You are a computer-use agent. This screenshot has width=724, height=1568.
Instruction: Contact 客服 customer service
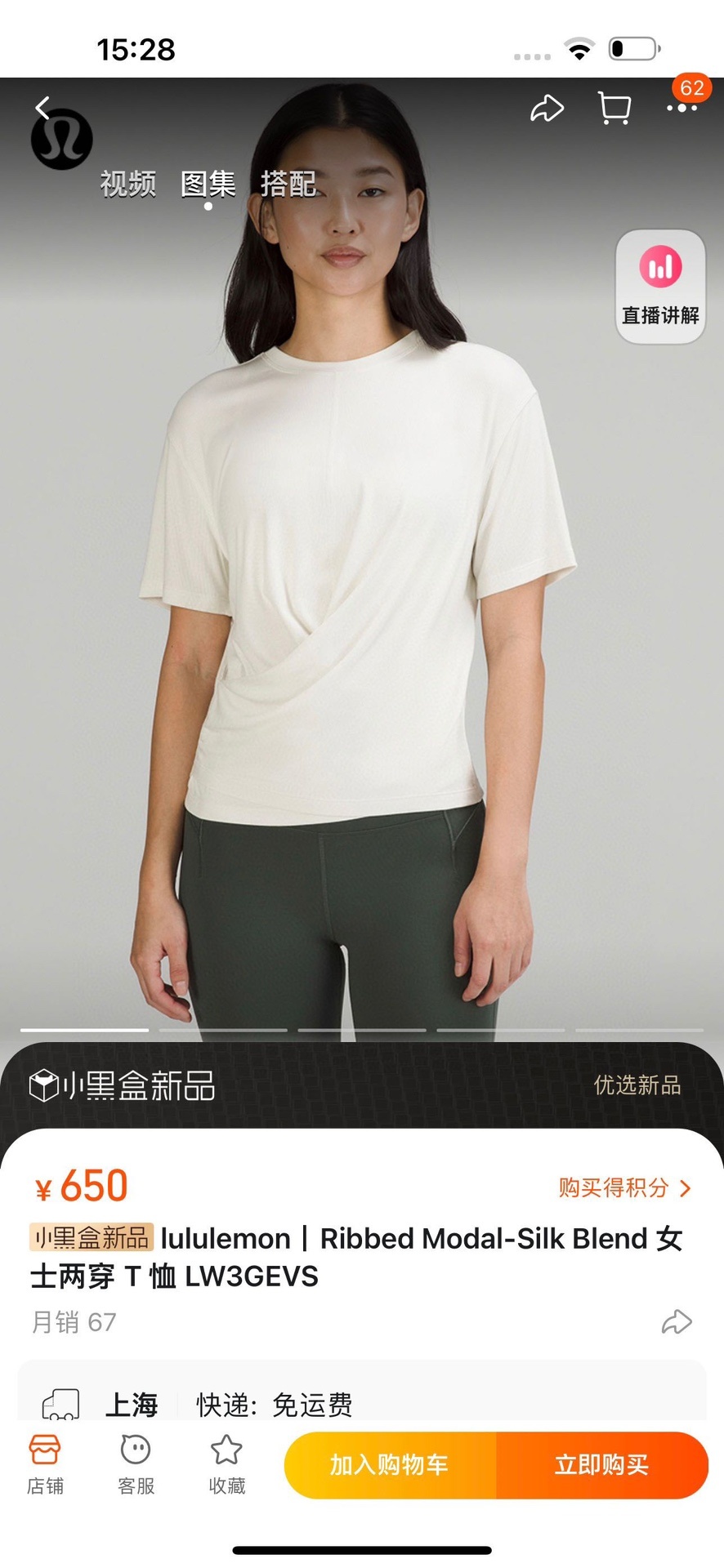(136, 1465)
